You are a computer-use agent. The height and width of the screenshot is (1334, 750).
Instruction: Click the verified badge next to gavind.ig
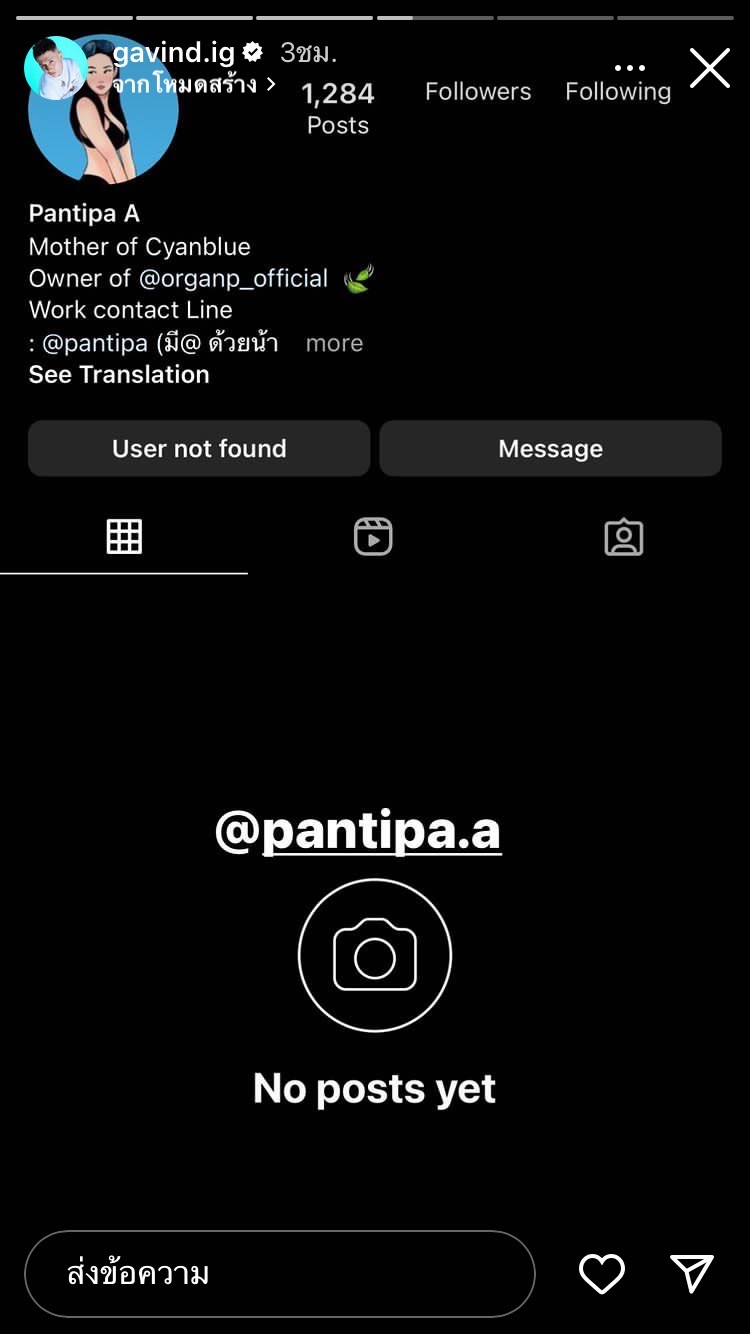click(251, 53)
